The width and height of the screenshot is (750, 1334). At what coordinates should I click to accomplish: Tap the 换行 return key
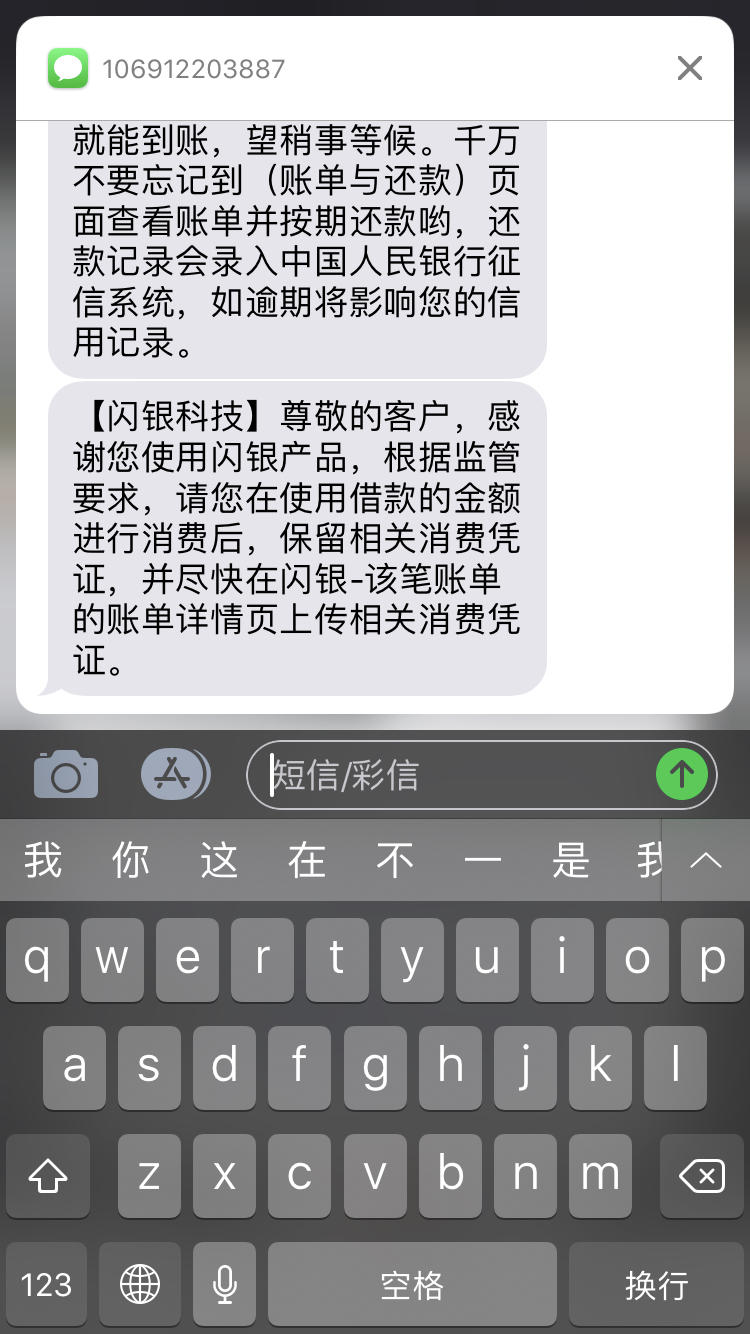655,1284
